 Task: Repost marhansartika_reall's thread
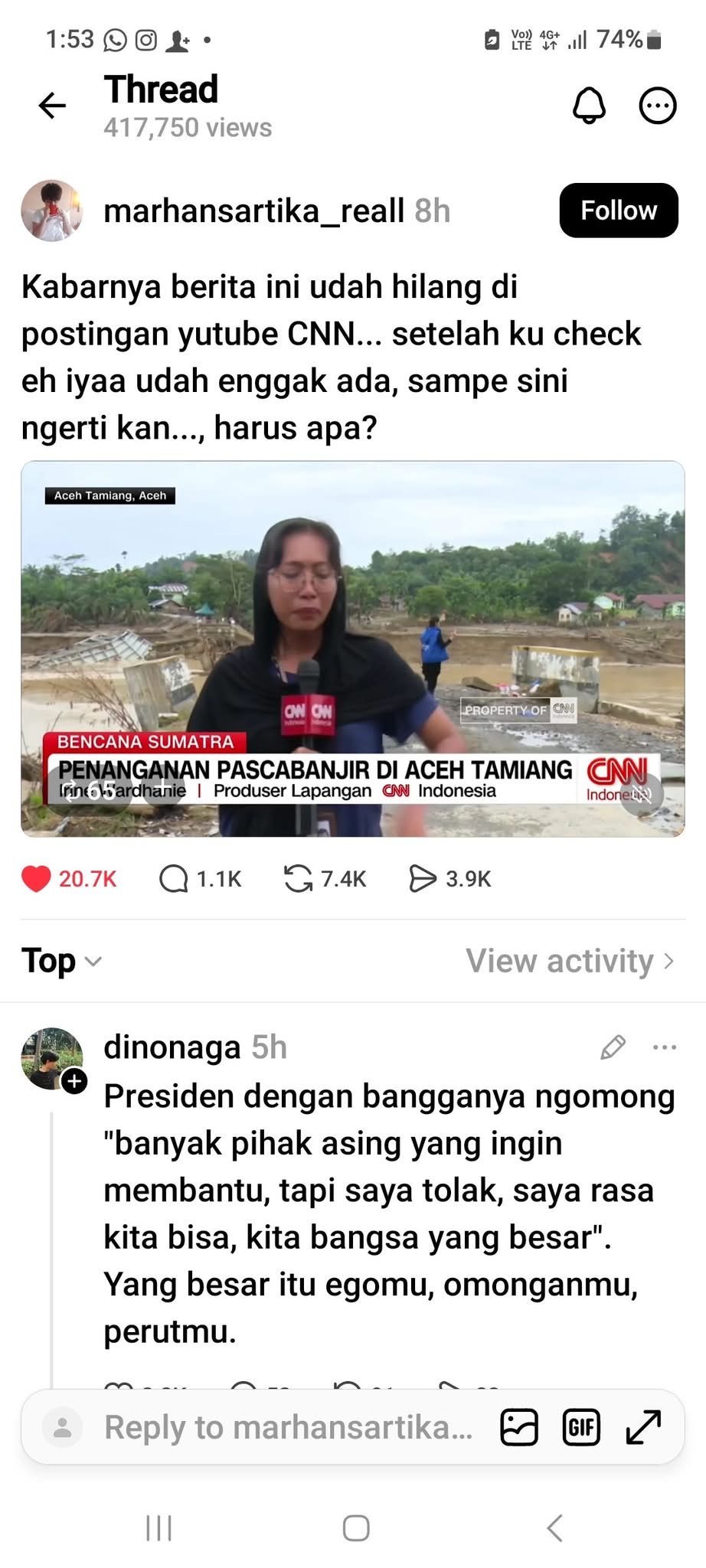pyautogui.click(x=298, y=879)
